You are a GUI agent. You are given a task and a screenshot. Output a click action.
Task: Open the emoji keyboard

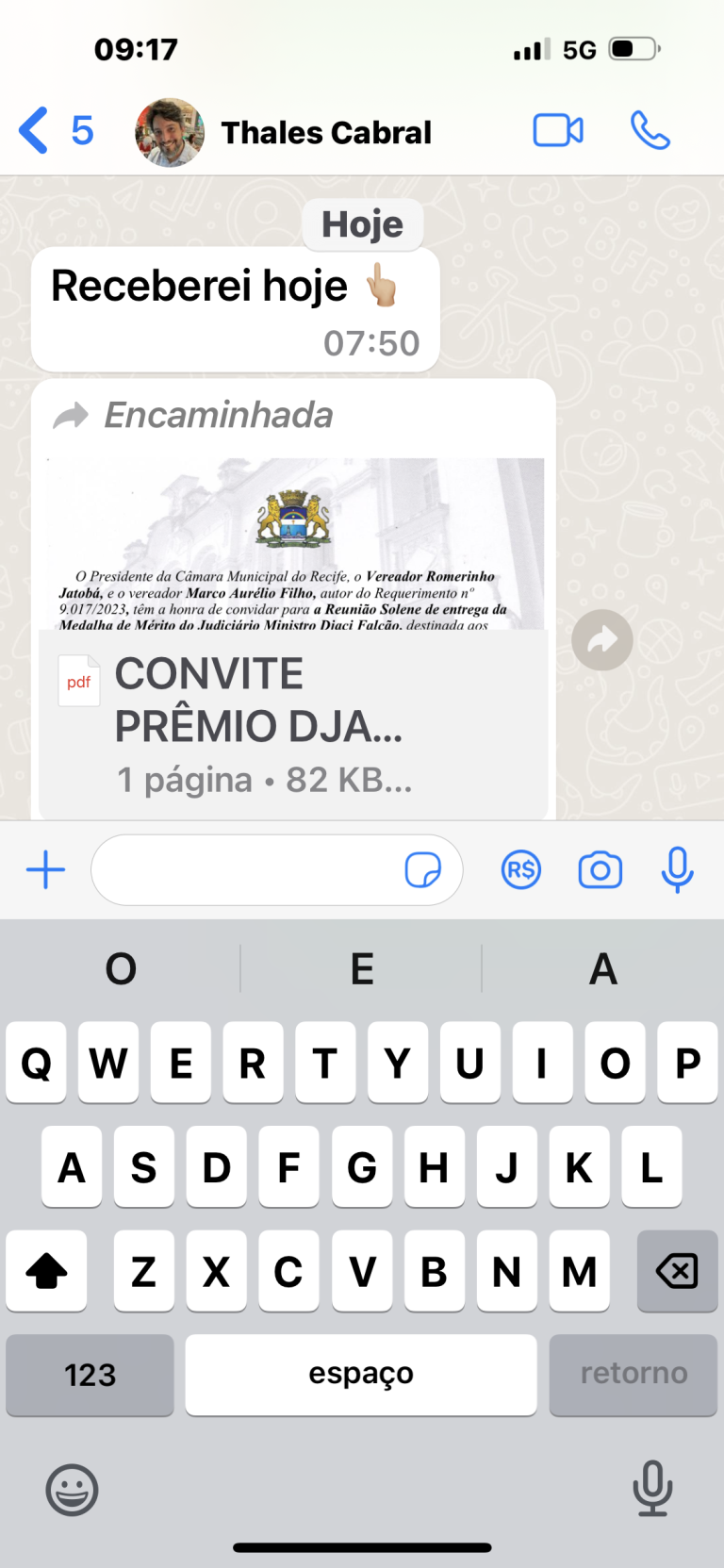72,1490
